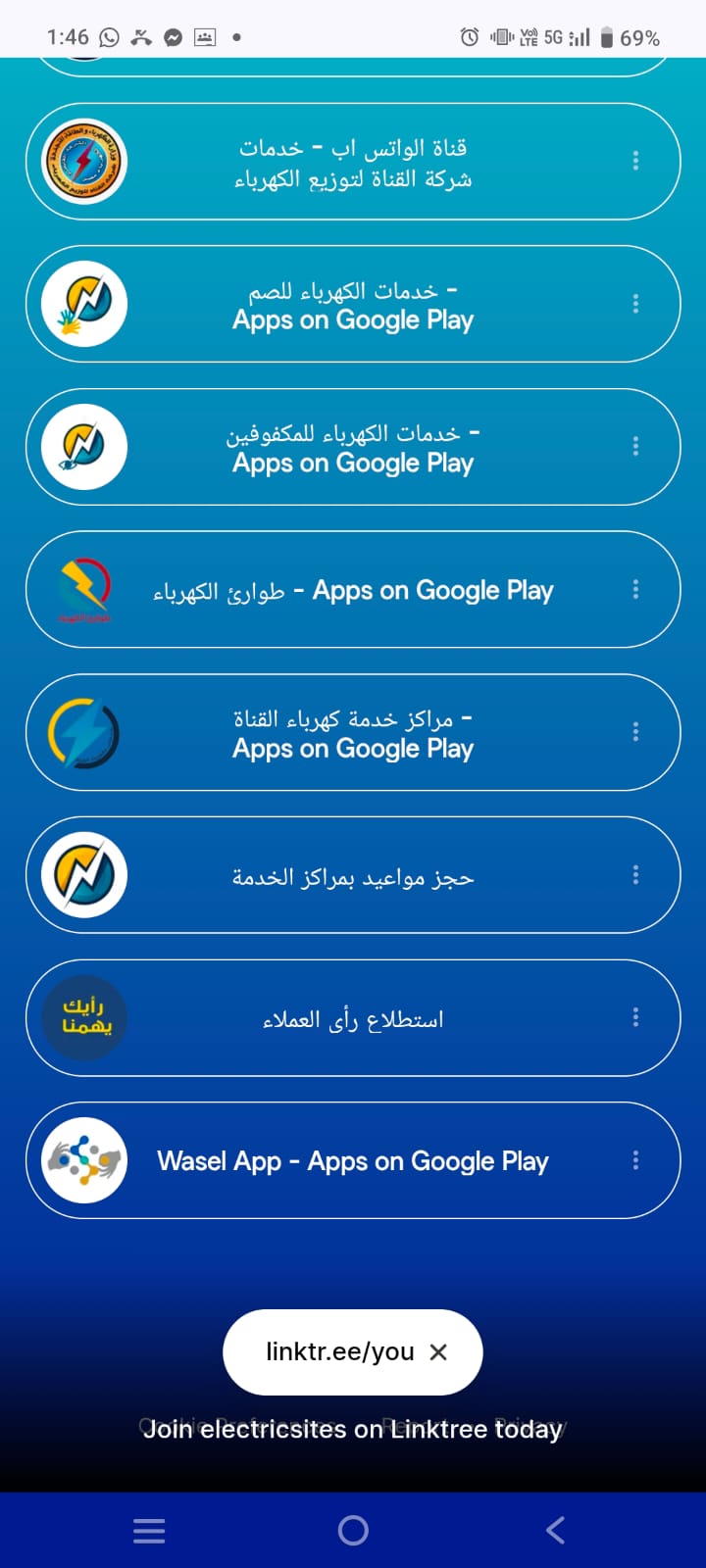Open مراكز خدمة كهرباء القناة link
This screenshot has height=1568, width=706.
click(353, 733)
